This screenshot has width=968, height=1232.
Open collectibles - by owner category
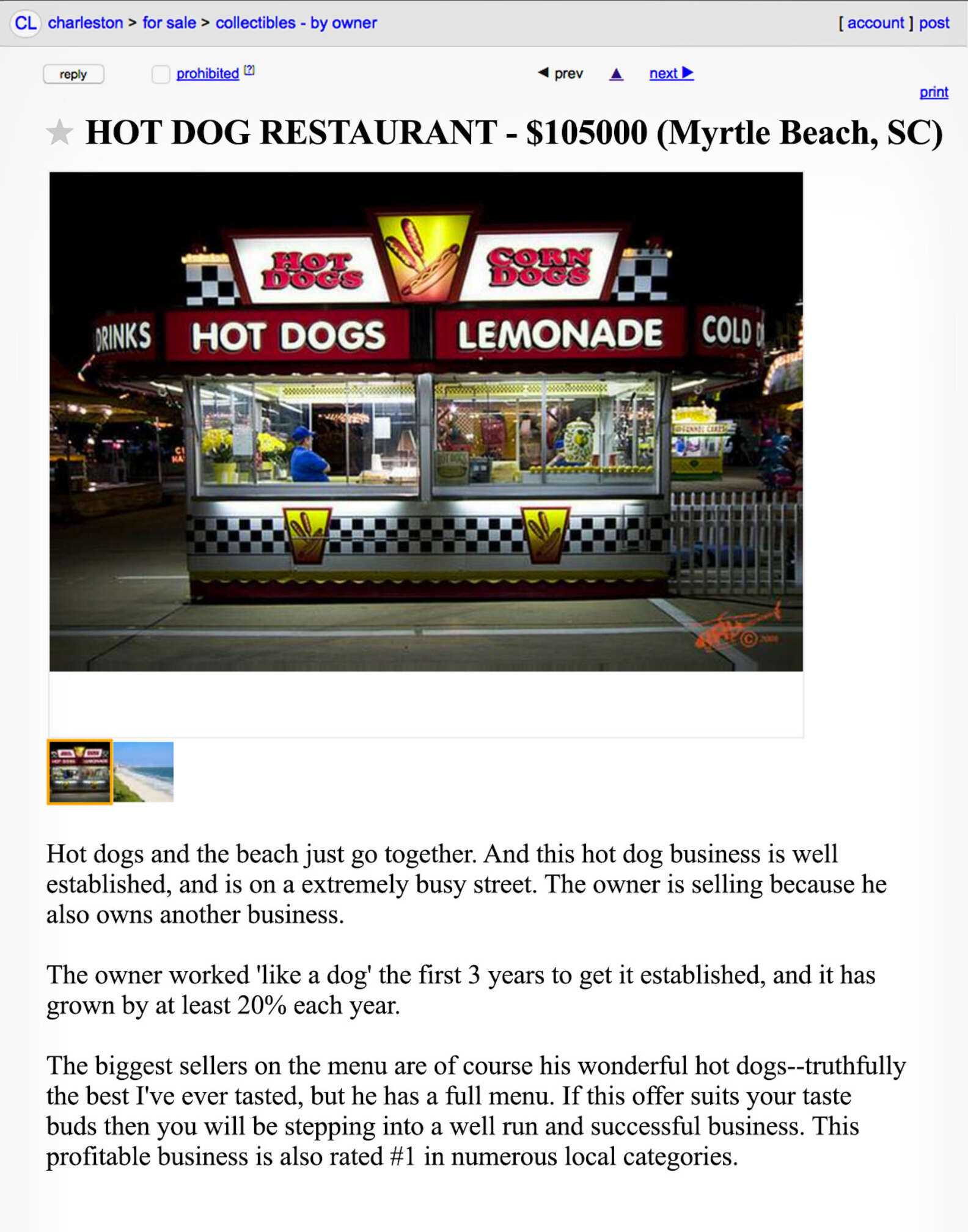(296, 23)
